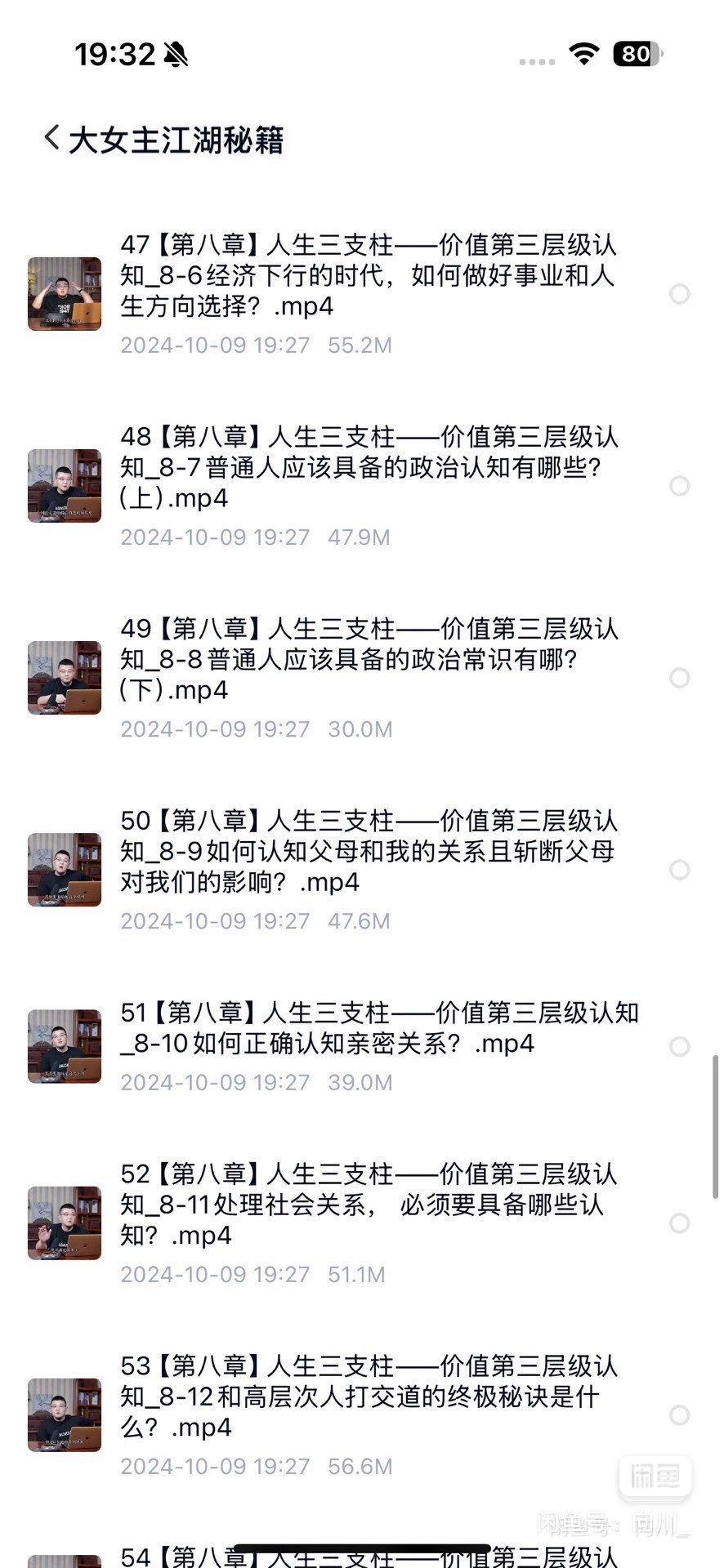Select the circle for file 52
Viewport: 724px width, 1568px height.
679,1223
